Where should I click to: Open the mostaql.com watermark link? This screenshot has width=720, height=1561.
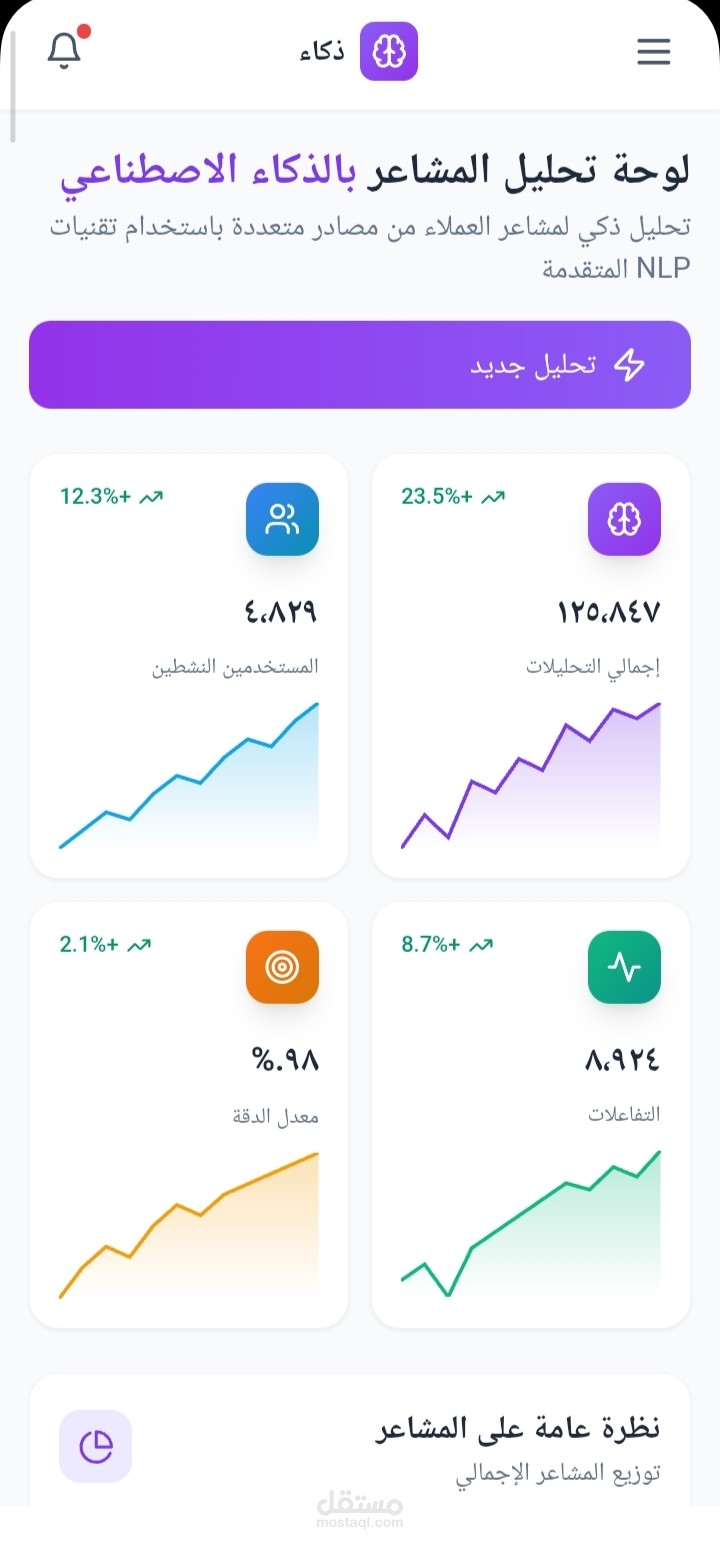(x=360, y=1510)
